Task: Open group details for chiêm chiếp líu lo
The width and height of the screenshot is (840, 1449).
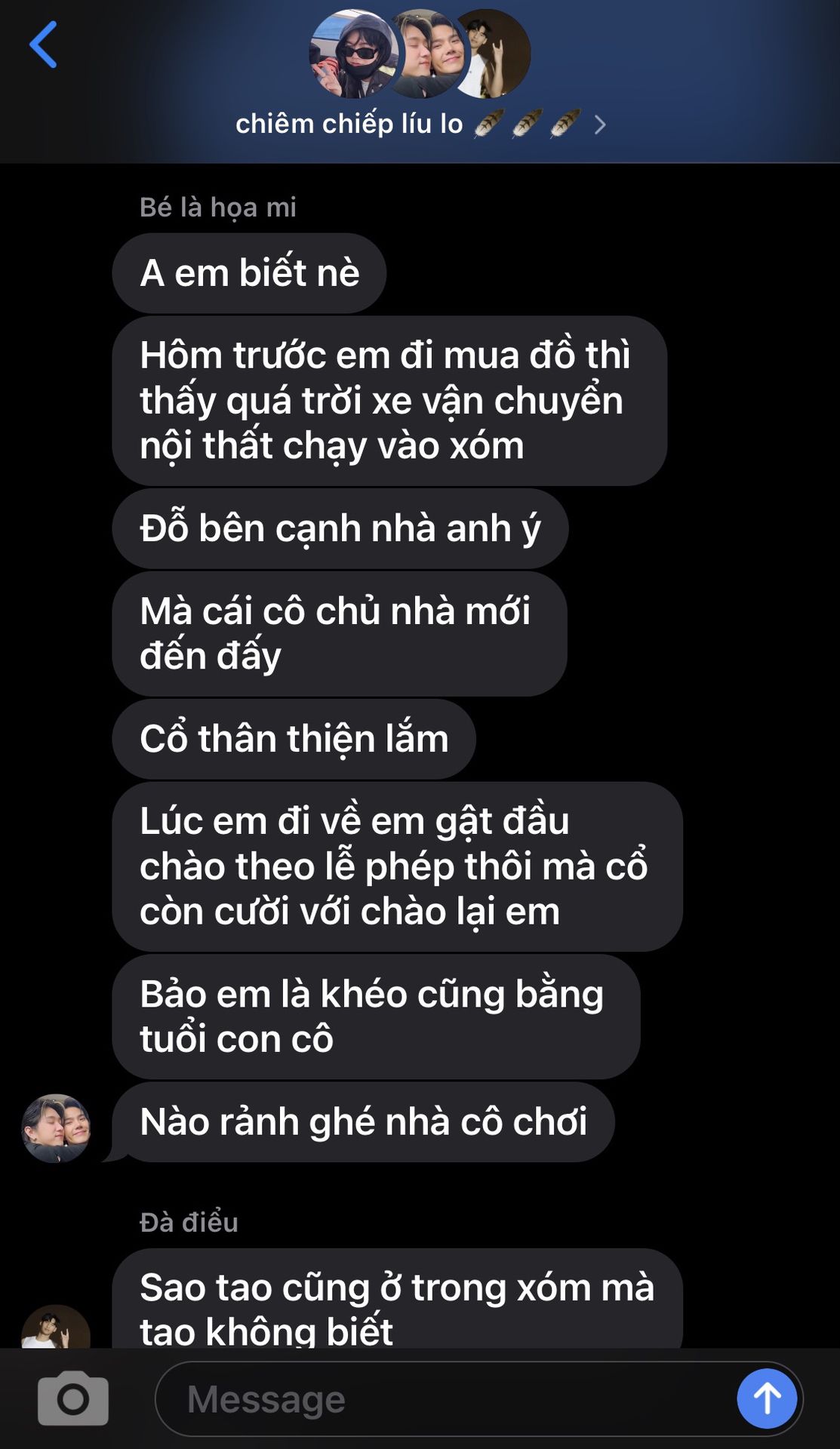Action: point(420,124)
